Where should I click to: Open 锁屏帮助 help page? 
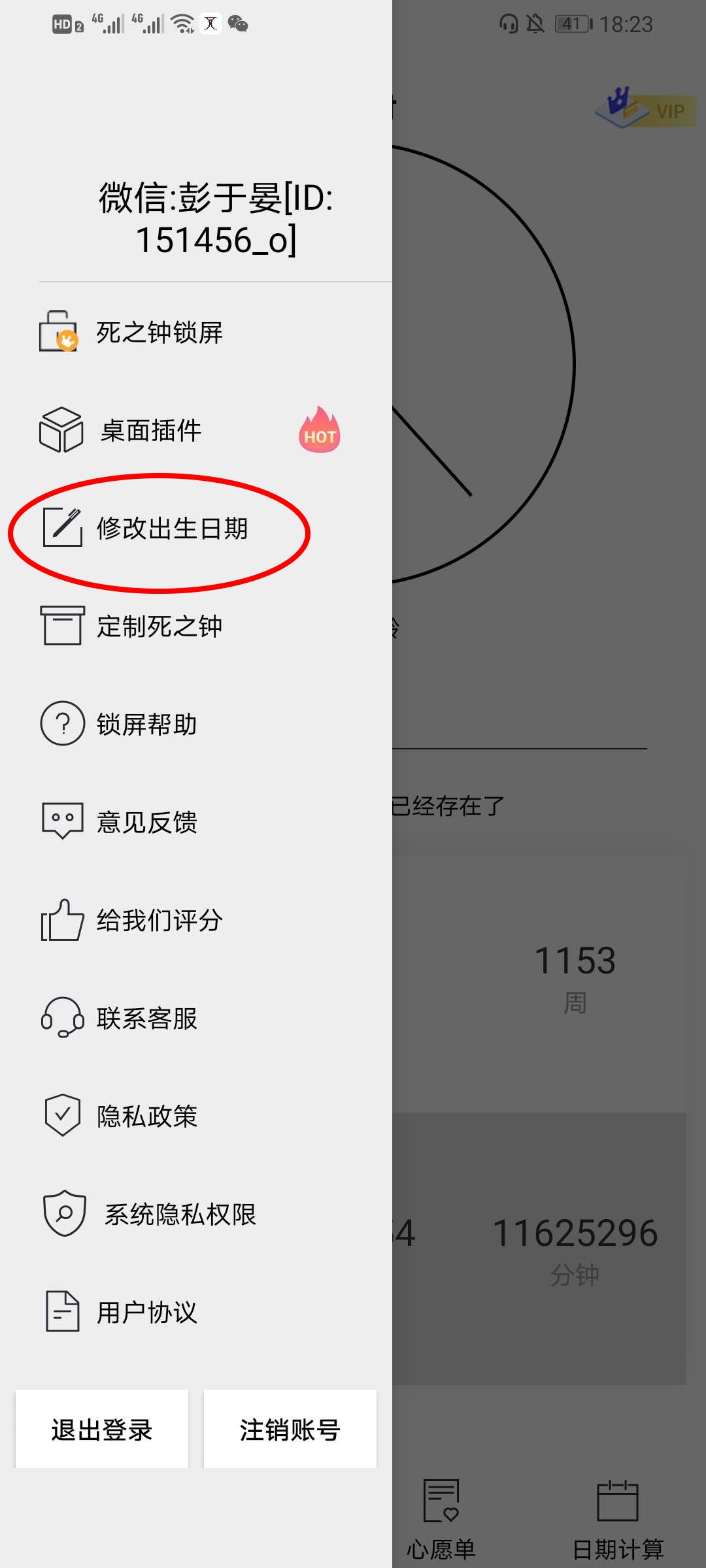146,725
